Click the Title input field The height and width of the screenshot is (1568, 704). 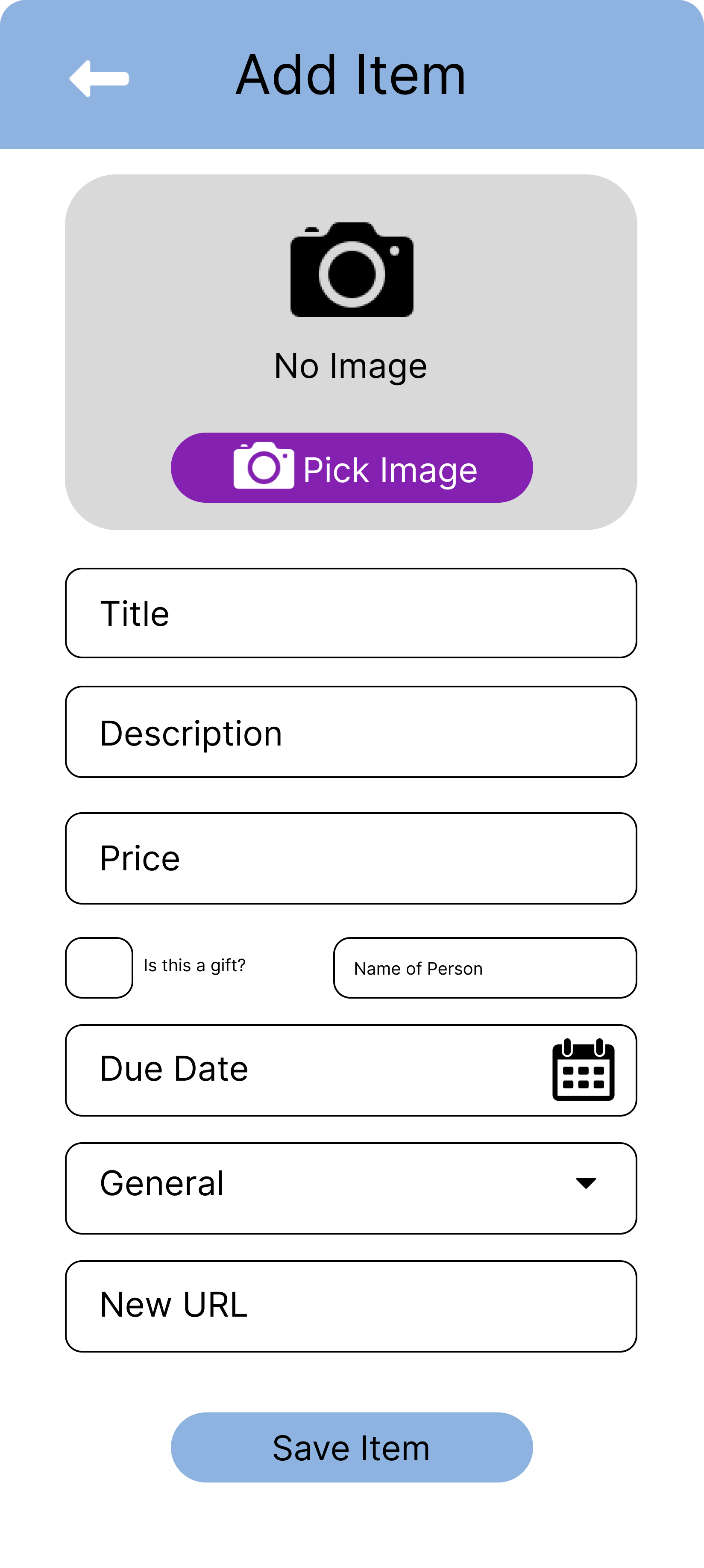pyautogui.click(x=350, y=612)
